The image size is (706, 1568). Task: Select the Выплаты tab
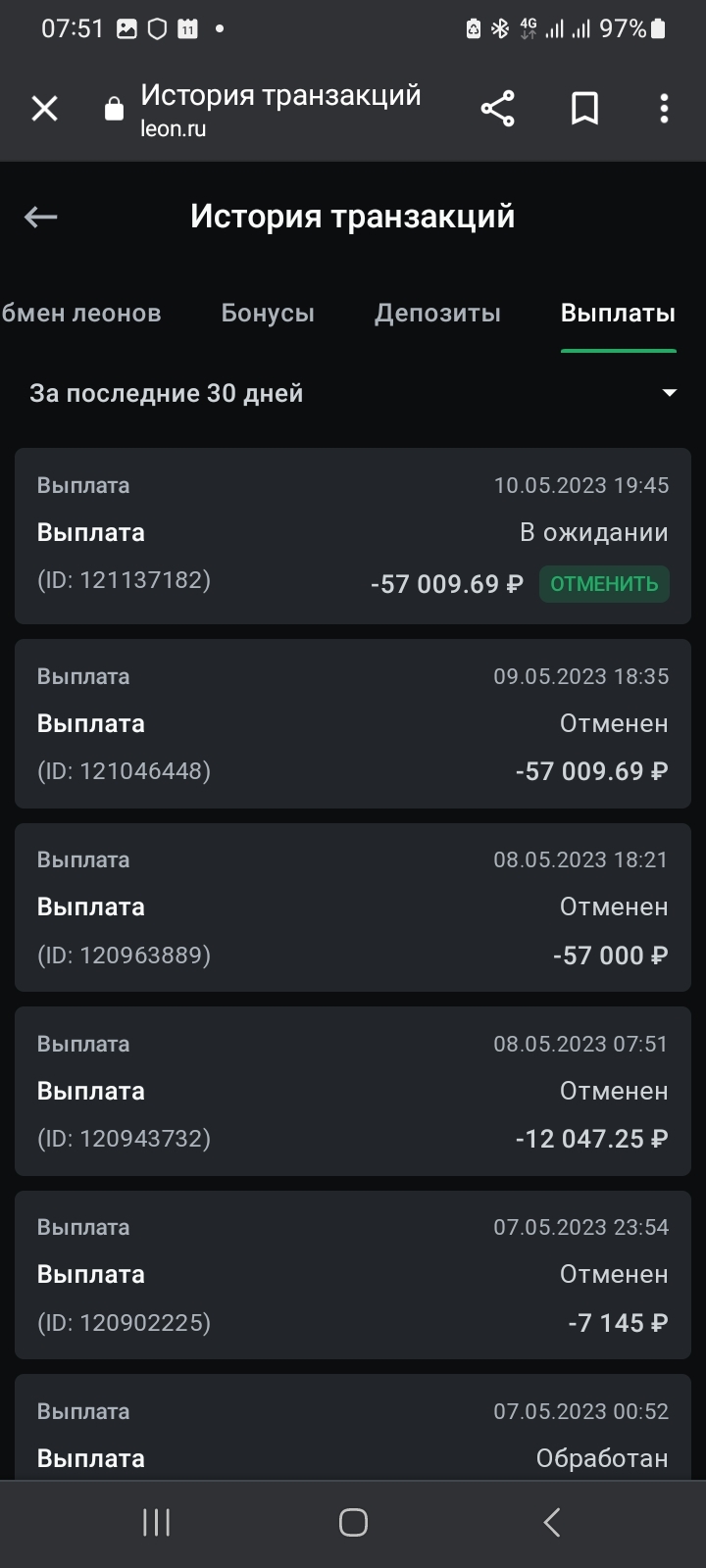click(618, 314)
